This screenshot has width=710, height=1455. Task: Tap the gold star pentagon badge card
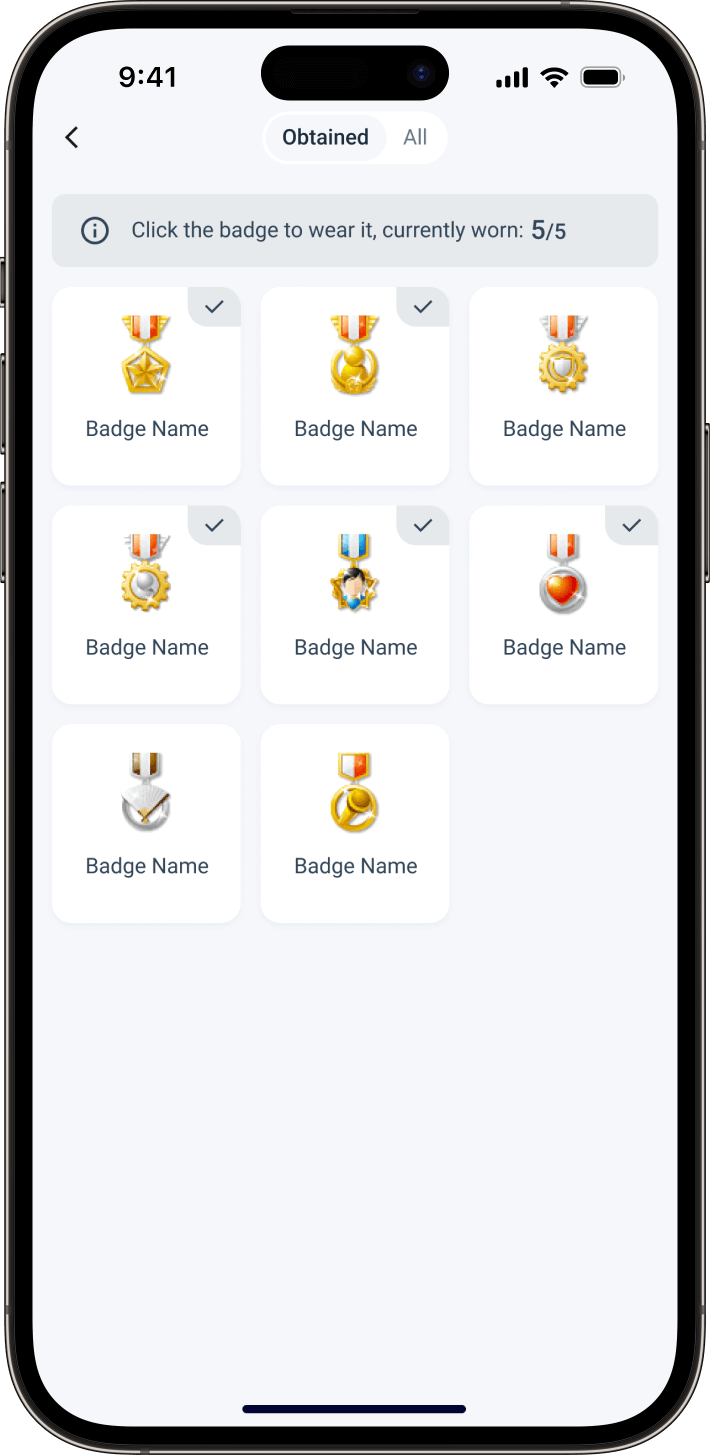[x=146, y=386]
